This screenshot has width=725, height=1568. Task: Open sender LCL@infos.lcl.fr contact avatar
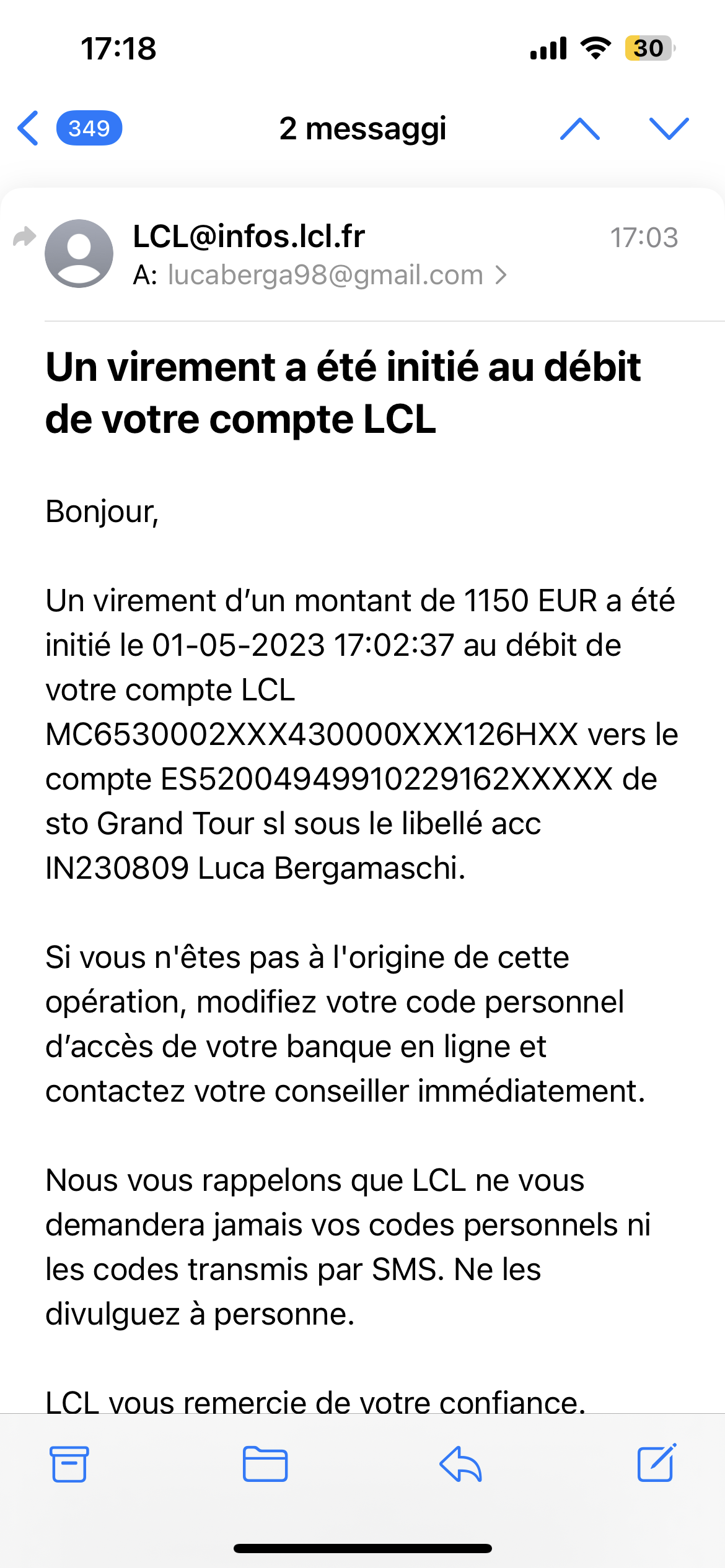pos(79,253)
